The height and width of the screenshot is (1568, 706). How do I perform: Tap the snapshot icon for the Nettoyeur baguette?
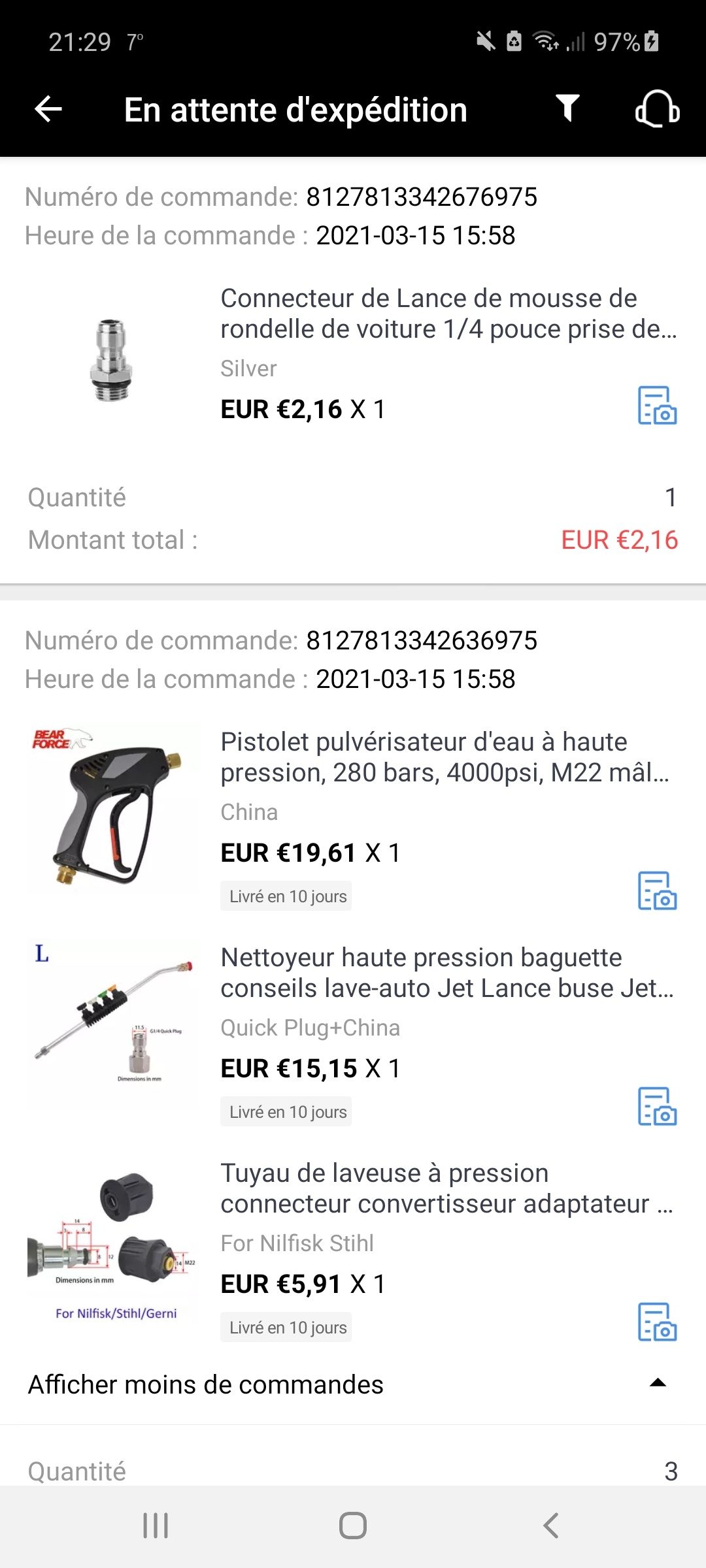[x=657, y=1106]
